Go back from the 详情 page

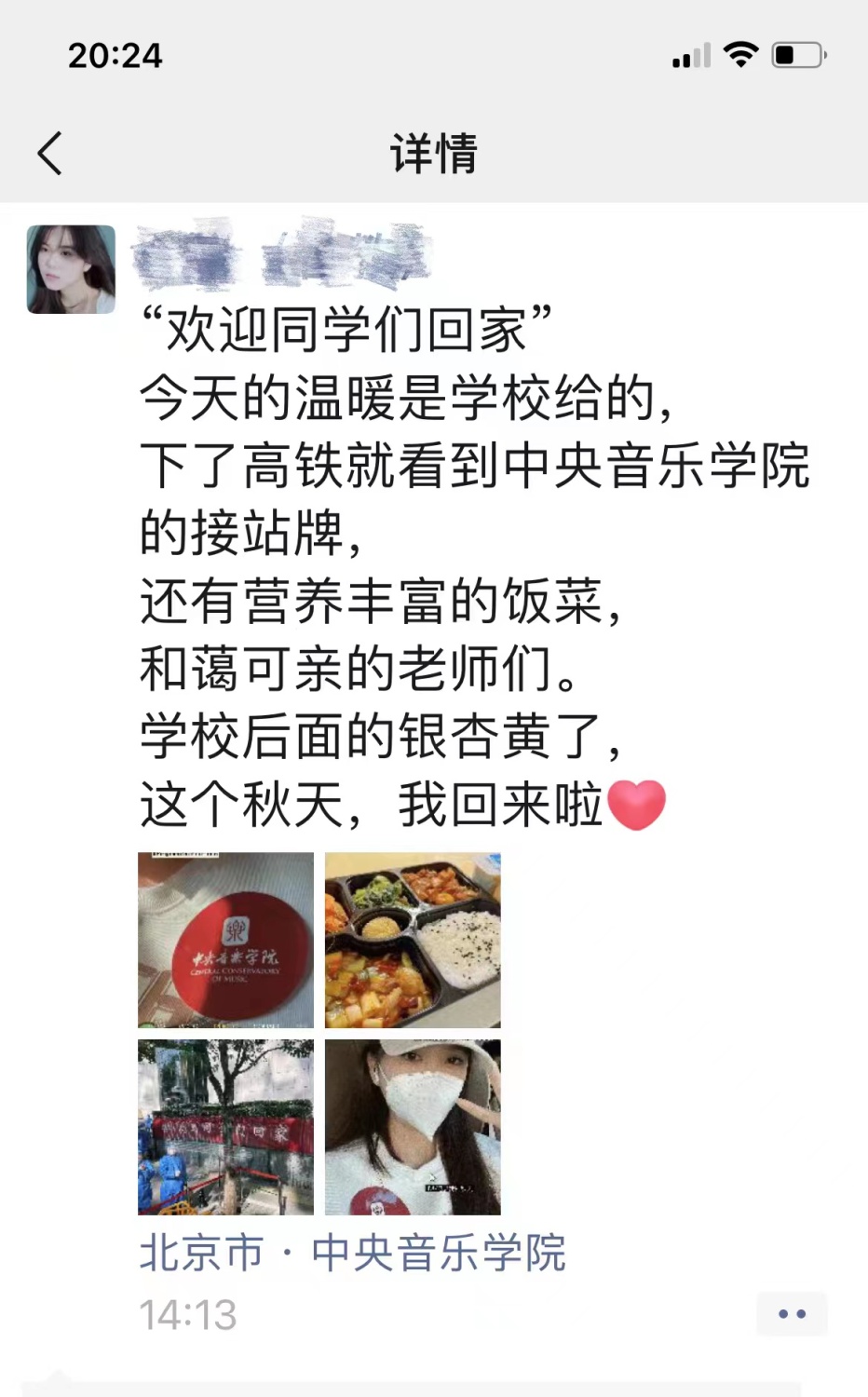coord(50,154)
